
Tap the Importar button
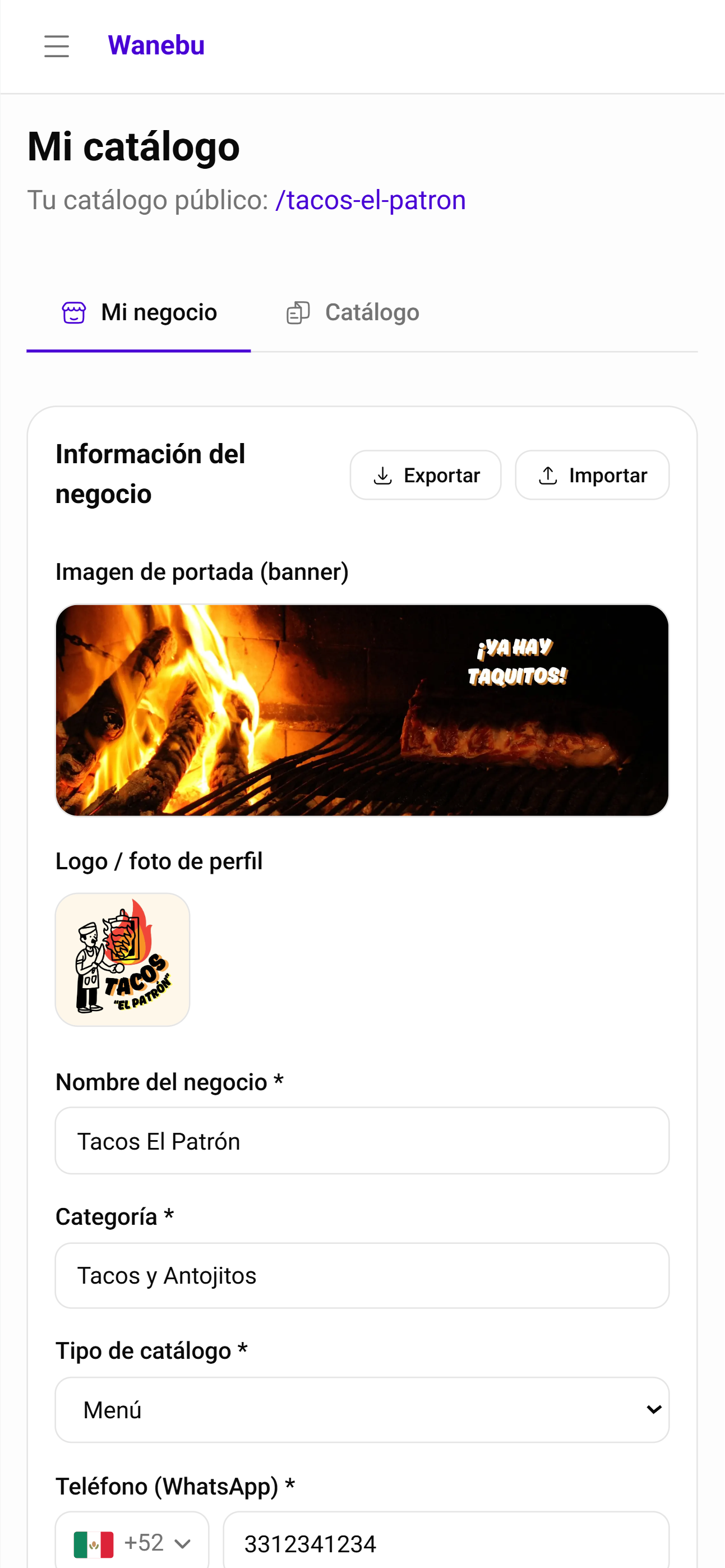(x=592, y=476)
